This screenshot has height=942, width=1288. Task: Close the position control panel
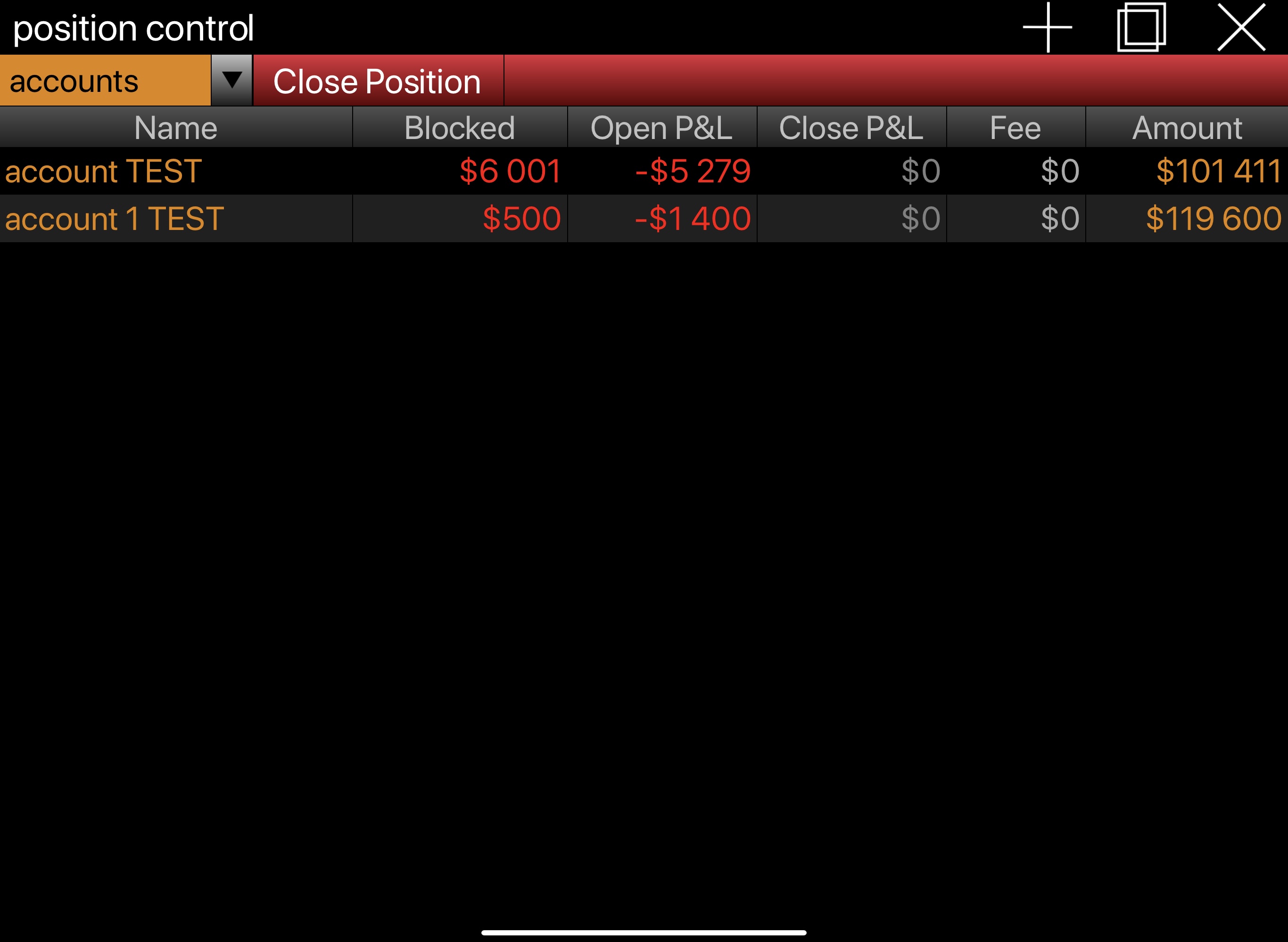(x=1241, y=27)
